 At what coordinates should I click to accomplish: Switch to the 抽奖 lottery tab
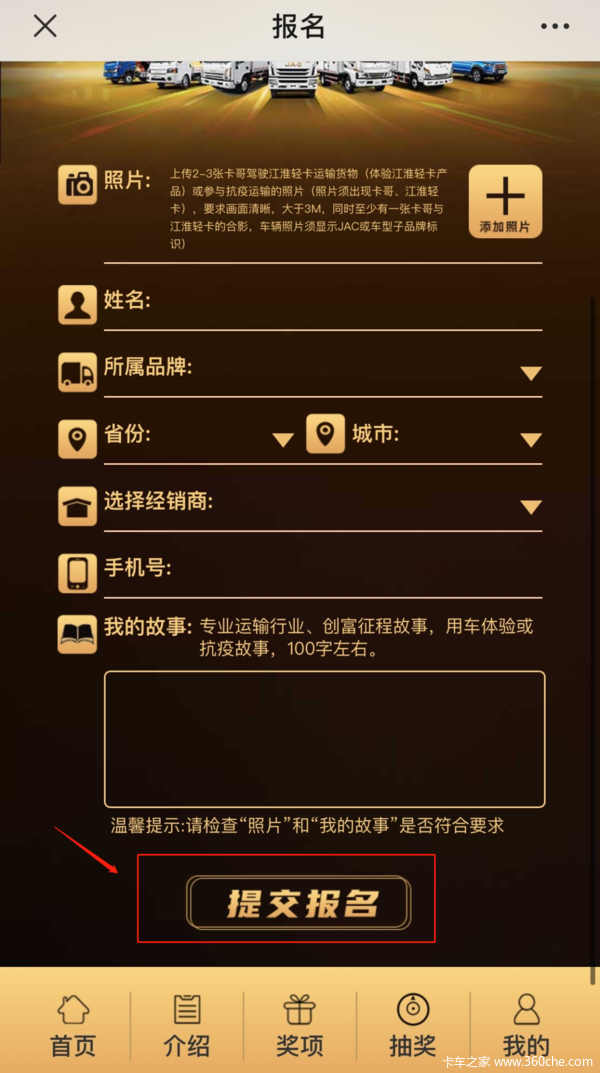coord(413,1025)
